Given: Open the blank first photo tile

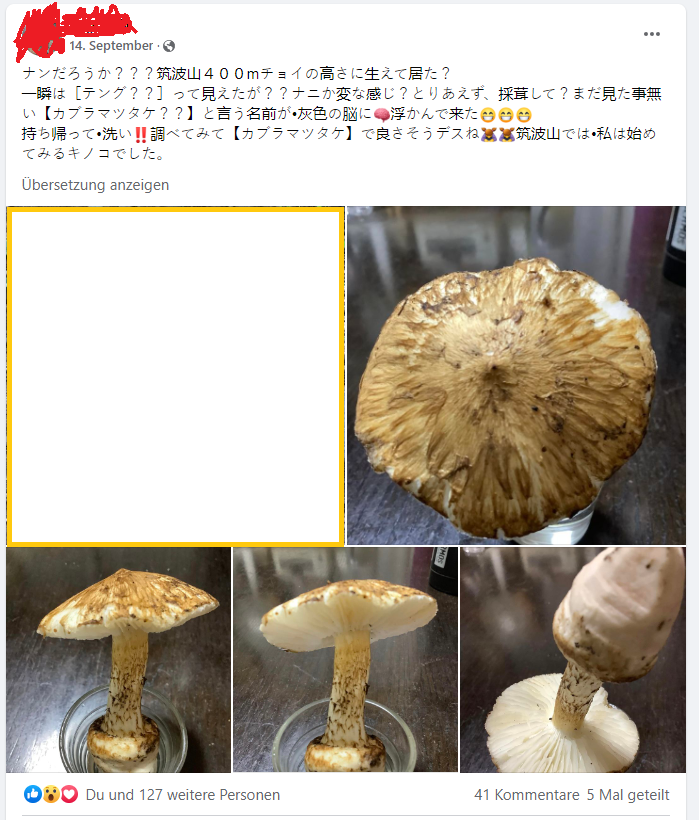Looking at the screenshot, I should click(x=175, y=376).
